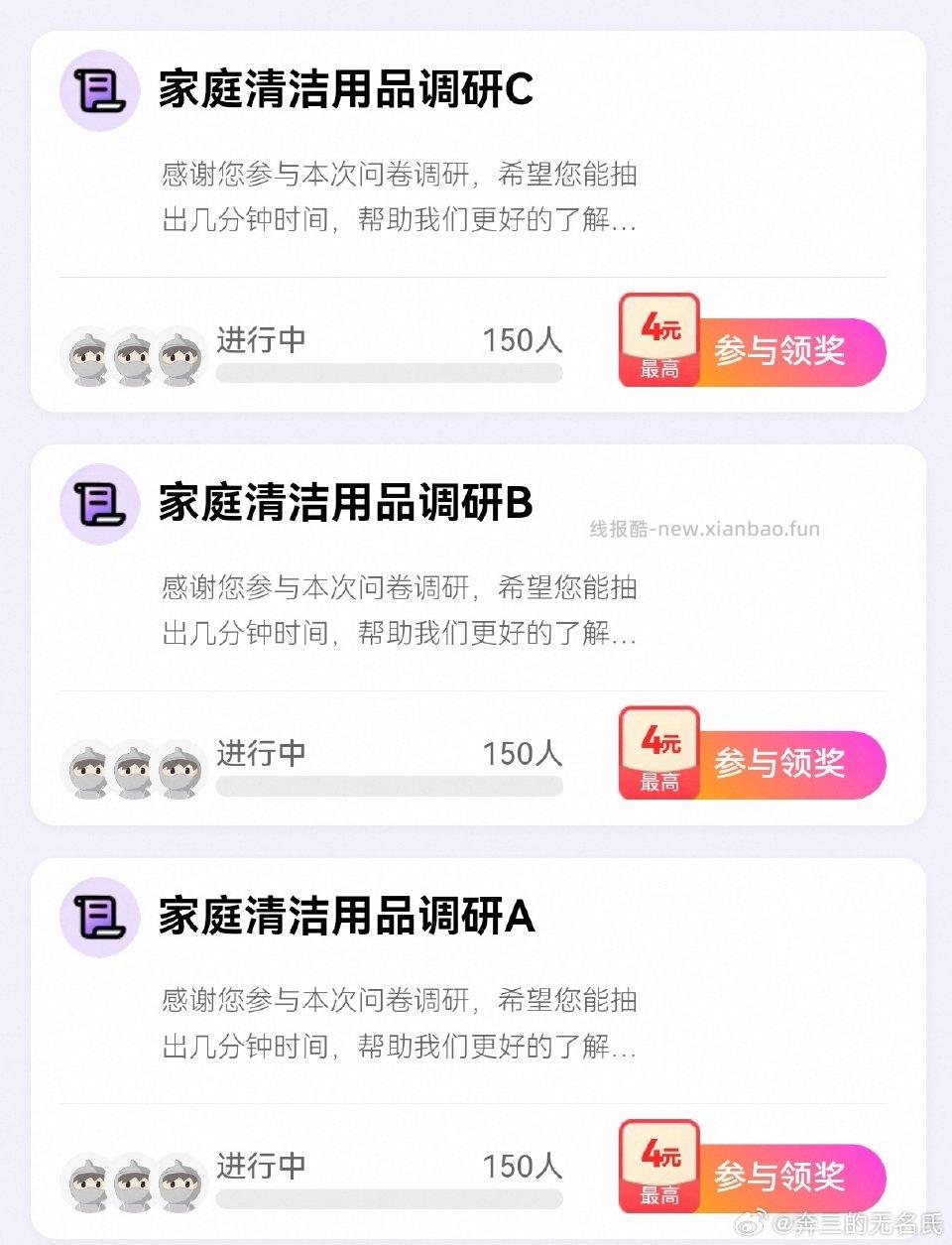Select the 4元最高 reward badge on 调研A

coord(659,1165)
